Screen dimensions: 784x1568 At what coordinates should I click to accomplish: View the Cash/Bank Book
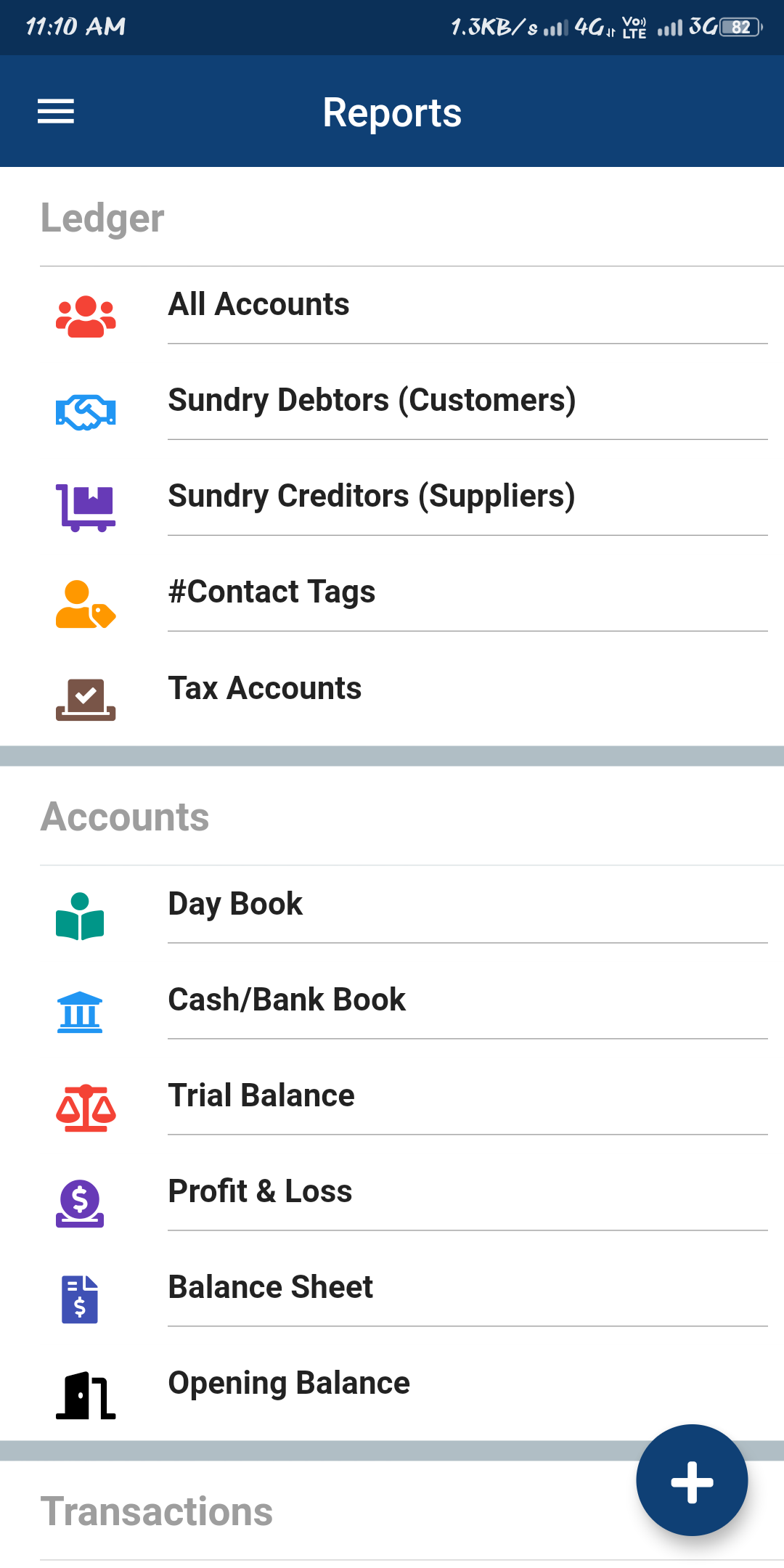pyautogui.click(x=287, y=1000)
